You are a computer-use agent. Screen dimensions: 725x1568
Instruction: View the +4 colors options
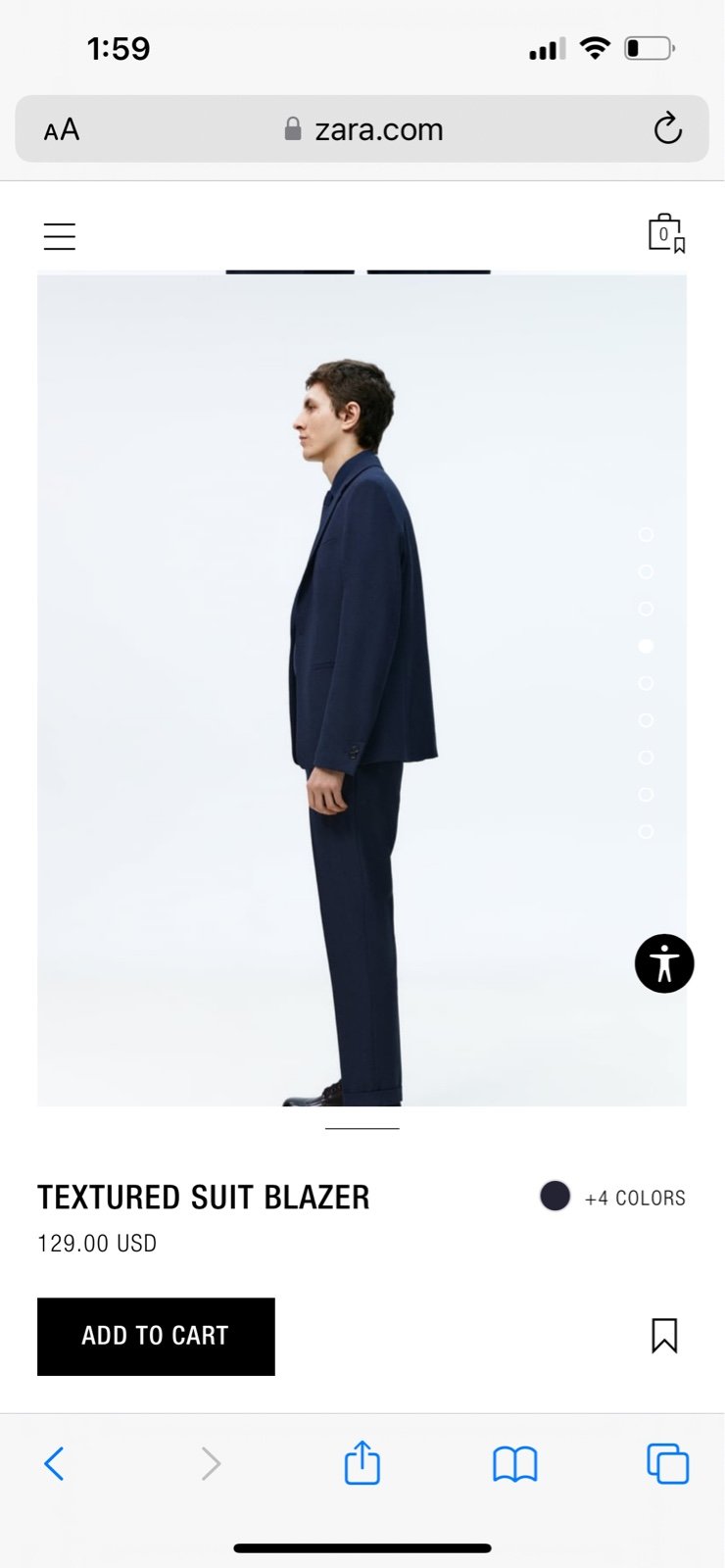(x=635, y=1198)
